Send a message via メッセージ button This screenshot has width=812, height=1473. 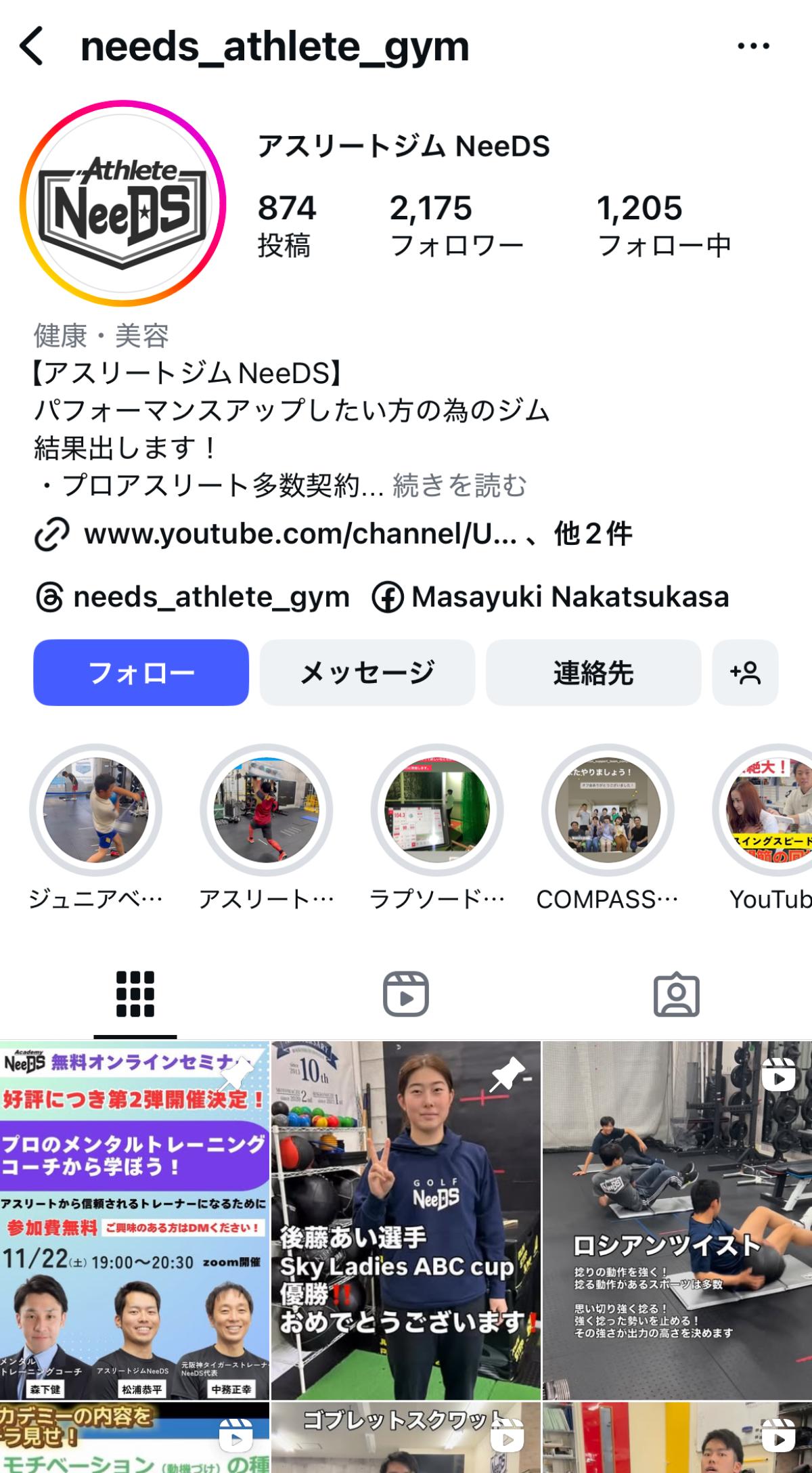point(367,672)
